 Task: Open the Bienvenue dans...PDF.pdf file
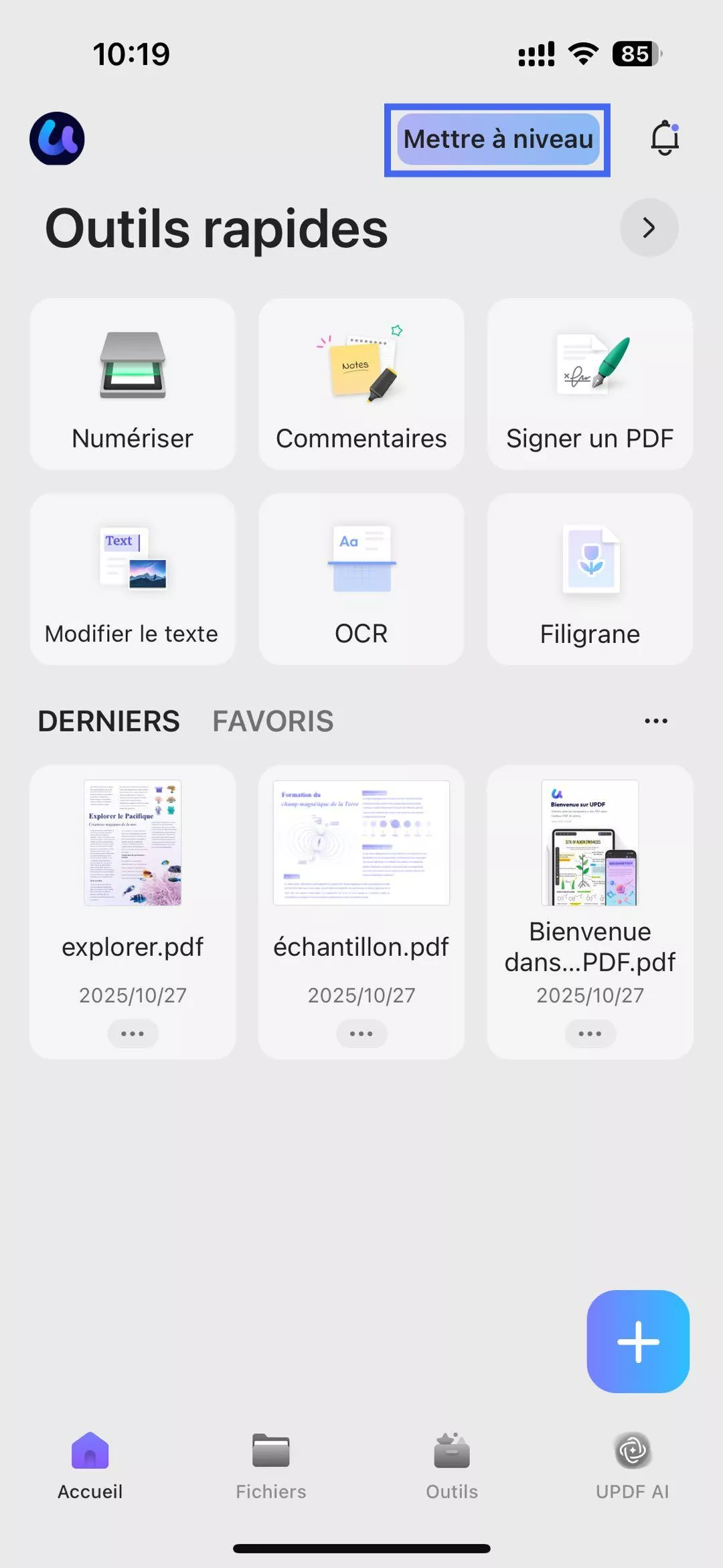[590, 871]
